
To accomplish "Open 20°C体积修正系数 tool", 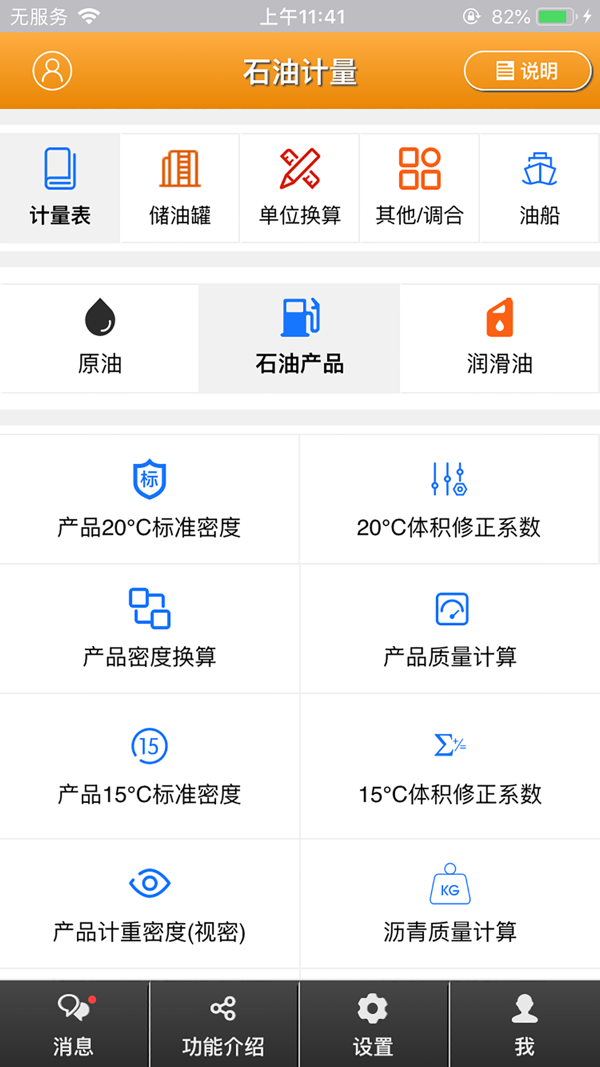I will click(x=449, y=499).
